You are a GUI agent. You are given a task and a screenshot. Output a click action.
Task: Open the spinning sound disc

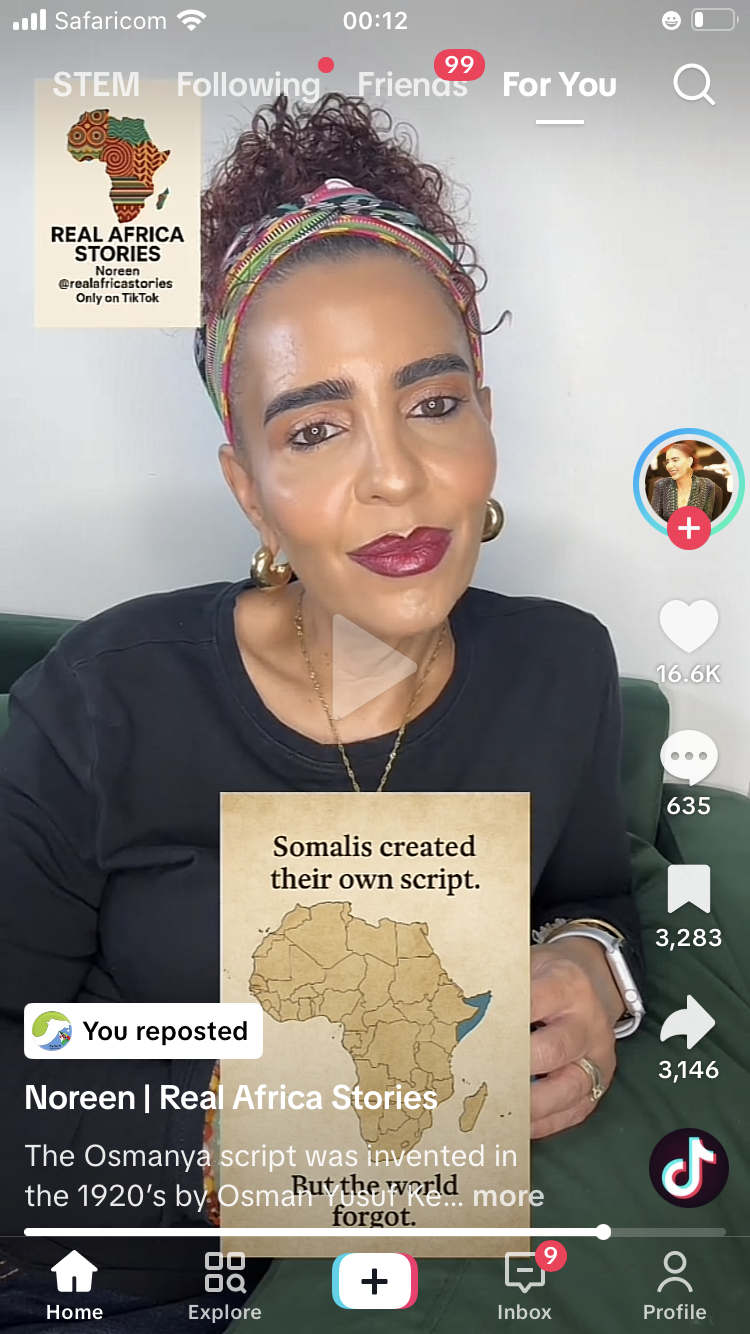coord(688,1168)
